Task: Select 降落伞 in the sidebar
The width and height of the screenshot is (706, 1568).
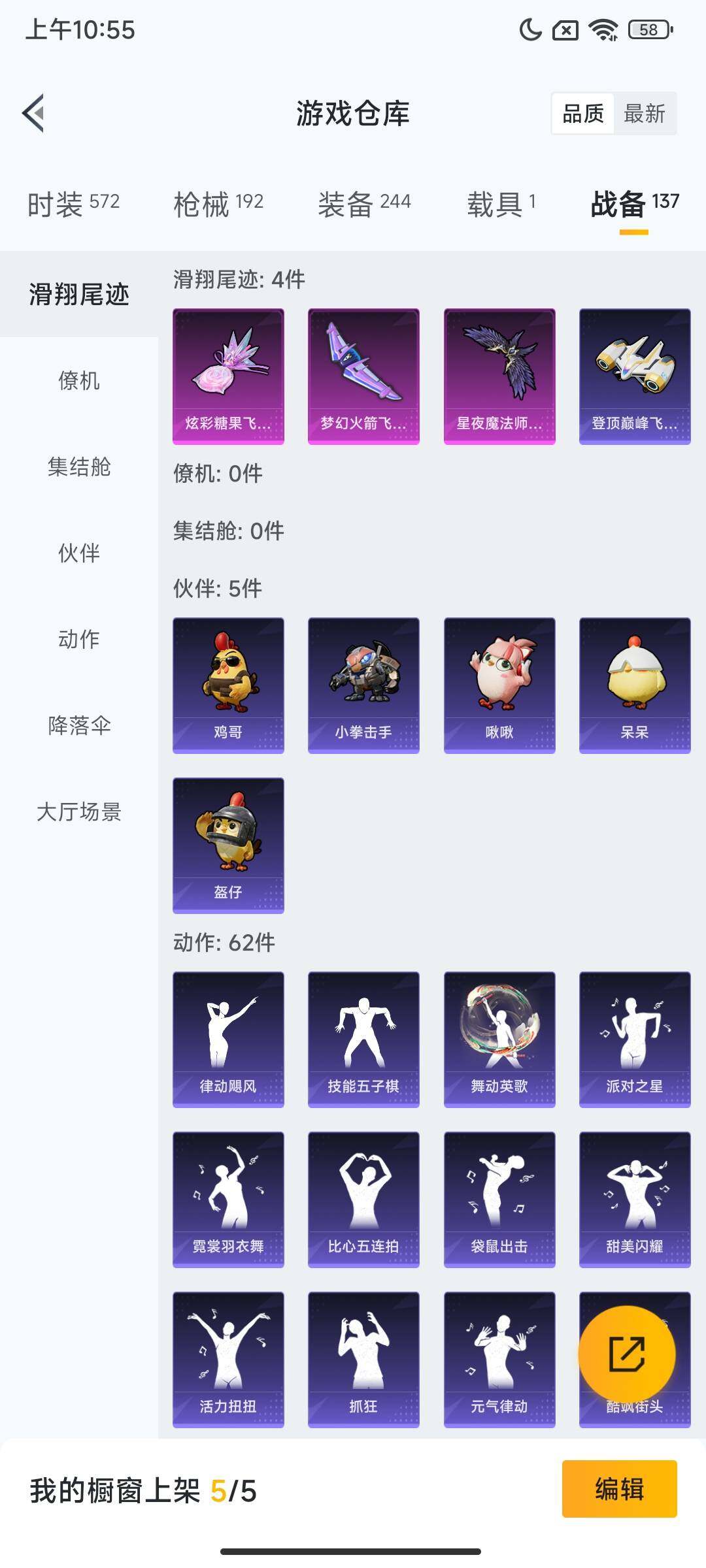Action: tap(80, 725)
